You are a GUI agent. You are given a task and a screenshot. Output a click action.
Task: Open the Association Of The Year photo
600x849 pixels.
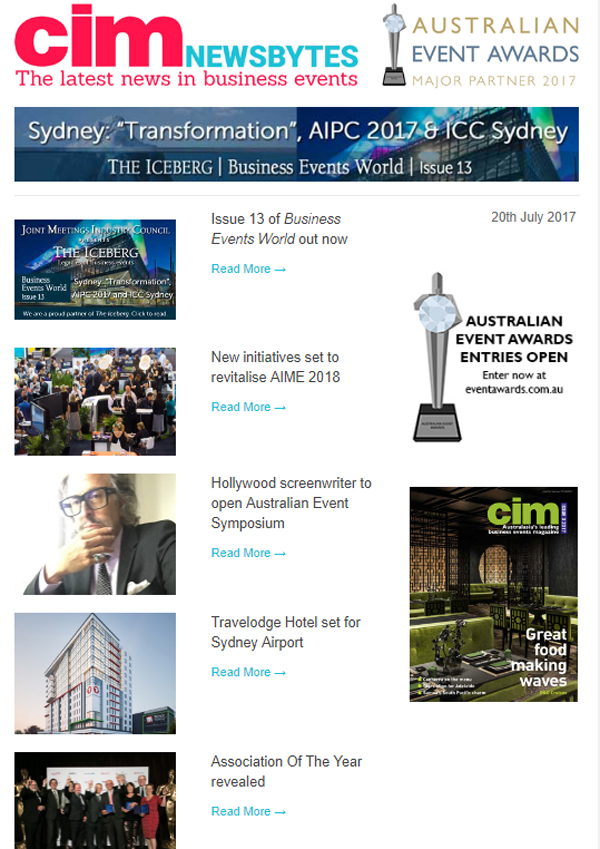[x=95, y=800]
